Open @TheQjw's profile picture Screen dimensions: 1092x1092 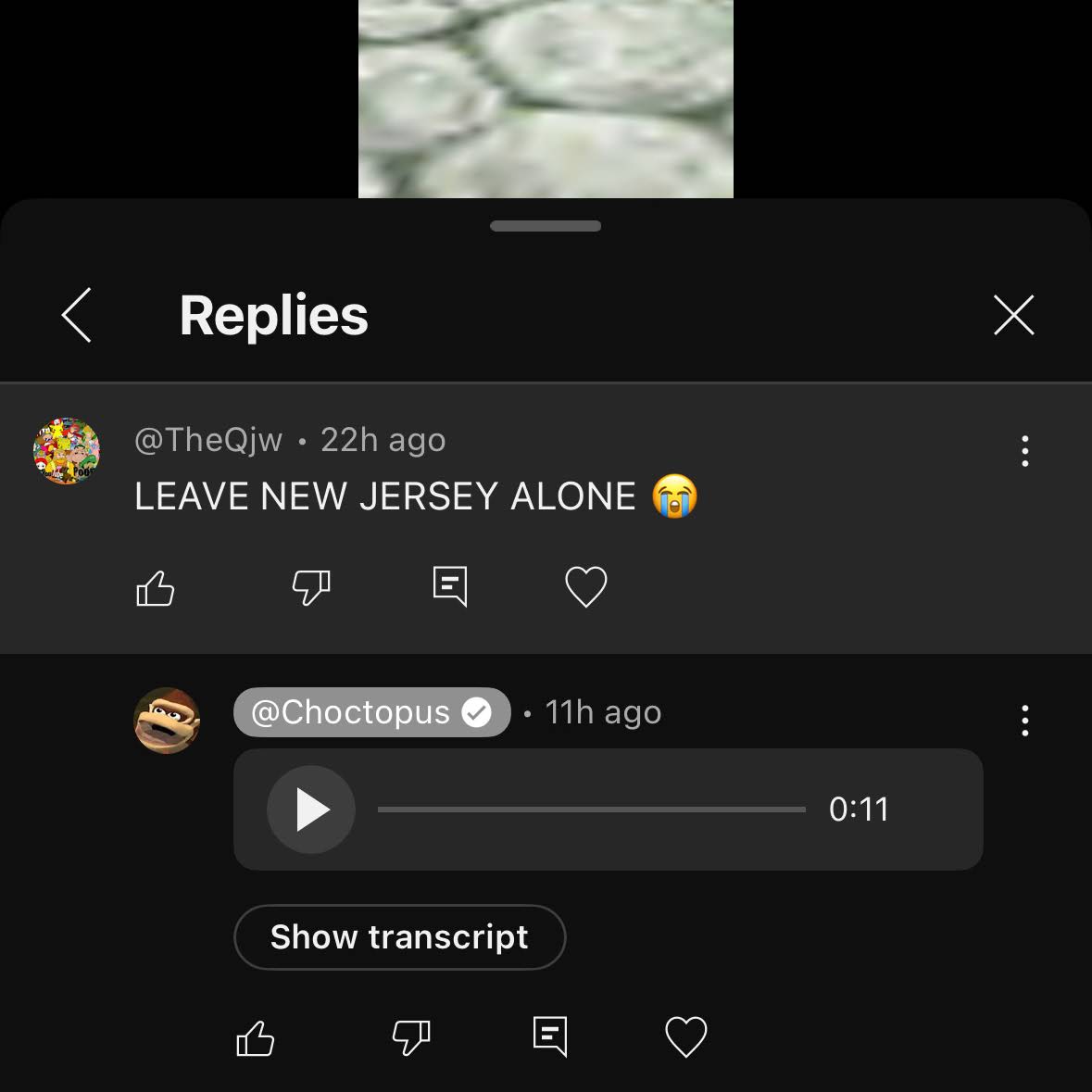[x=67, y=451]
